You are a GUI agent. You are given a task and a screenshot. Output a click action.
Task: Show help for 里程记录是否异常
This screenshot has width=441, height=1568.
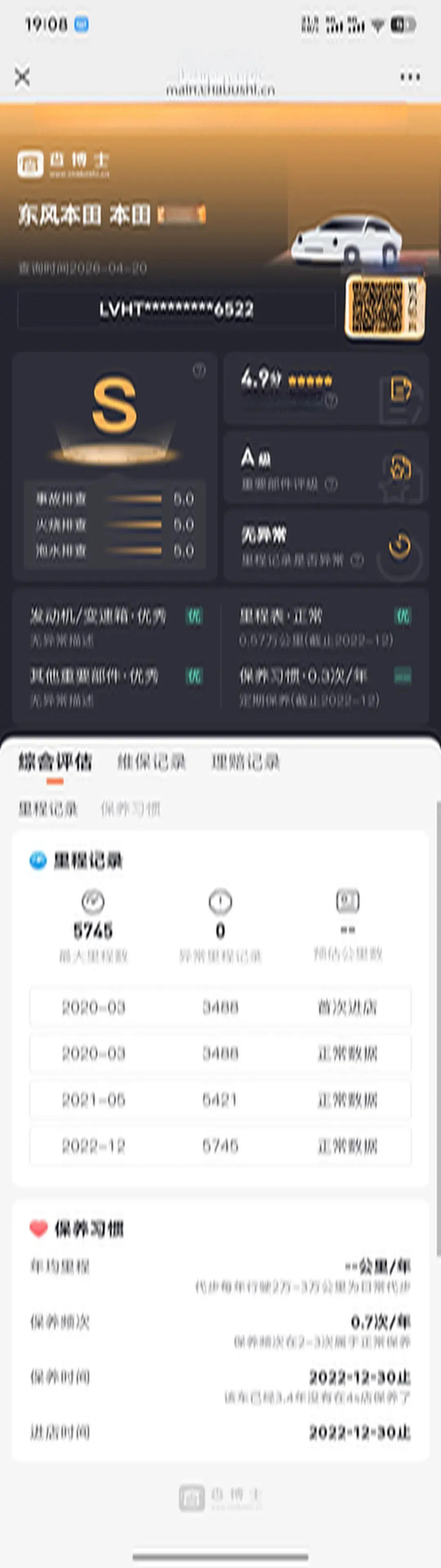[357, 560]
